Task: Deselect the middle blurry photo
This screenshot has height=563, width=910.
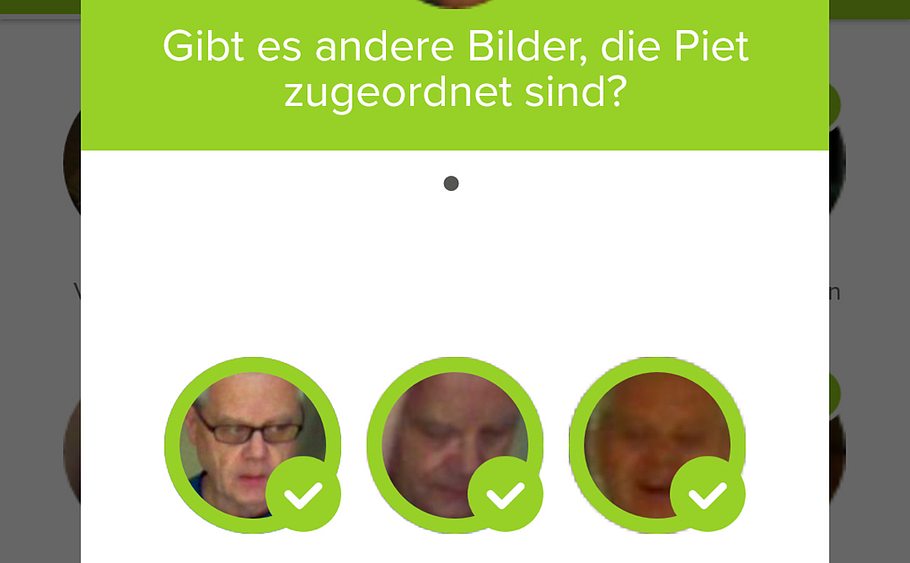Action: (454, 444)
